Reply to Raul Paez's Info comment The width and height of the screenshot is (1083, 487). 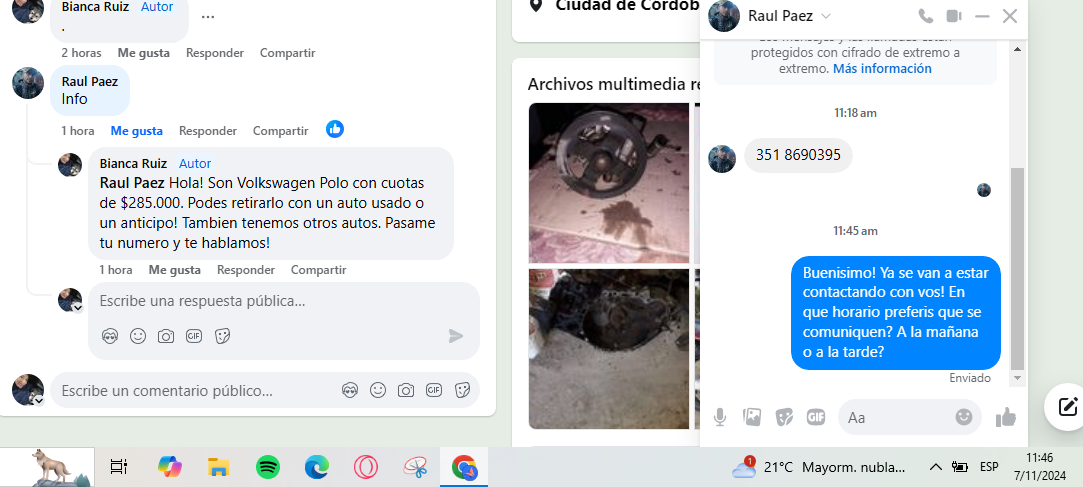208,131
